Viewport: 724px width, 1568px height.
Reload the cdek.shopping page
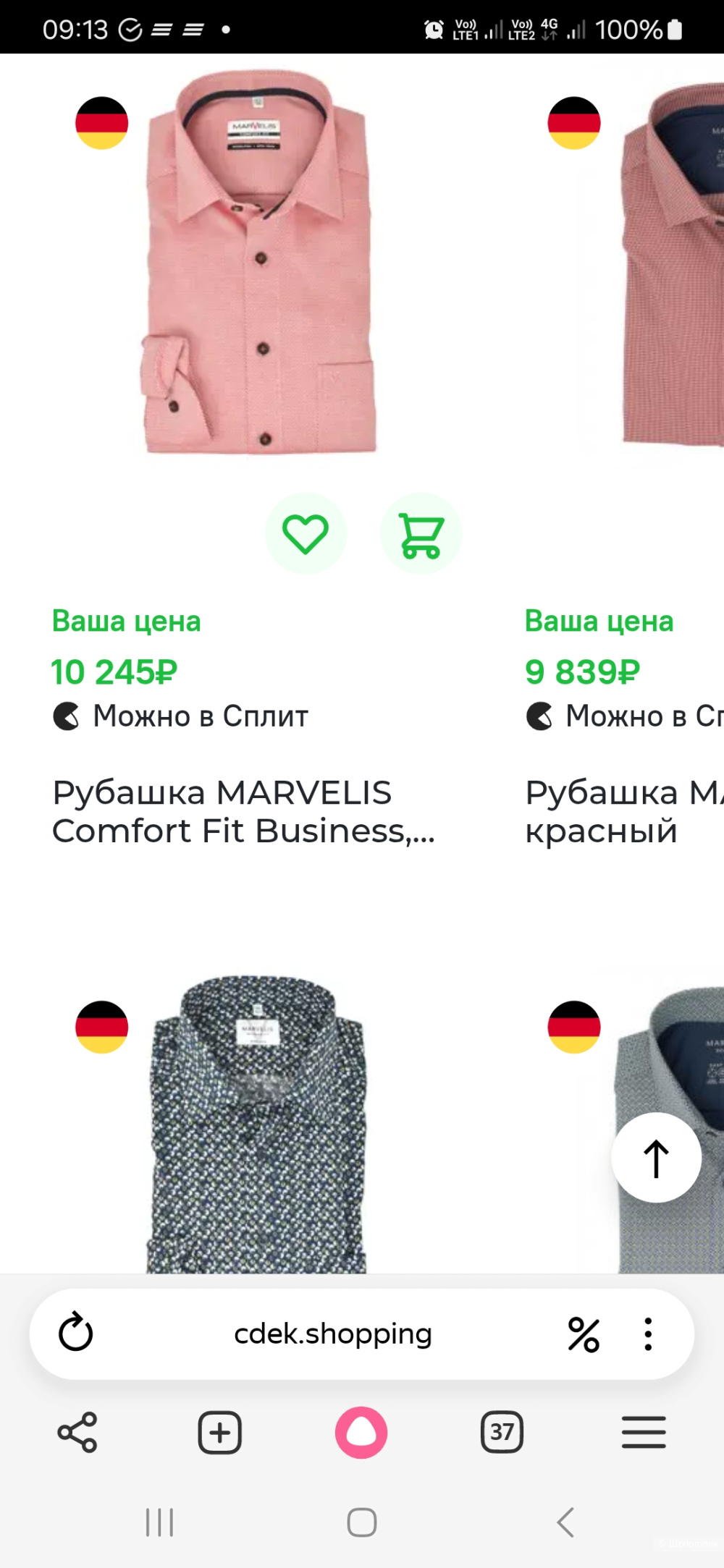[x=75, y=1334]
